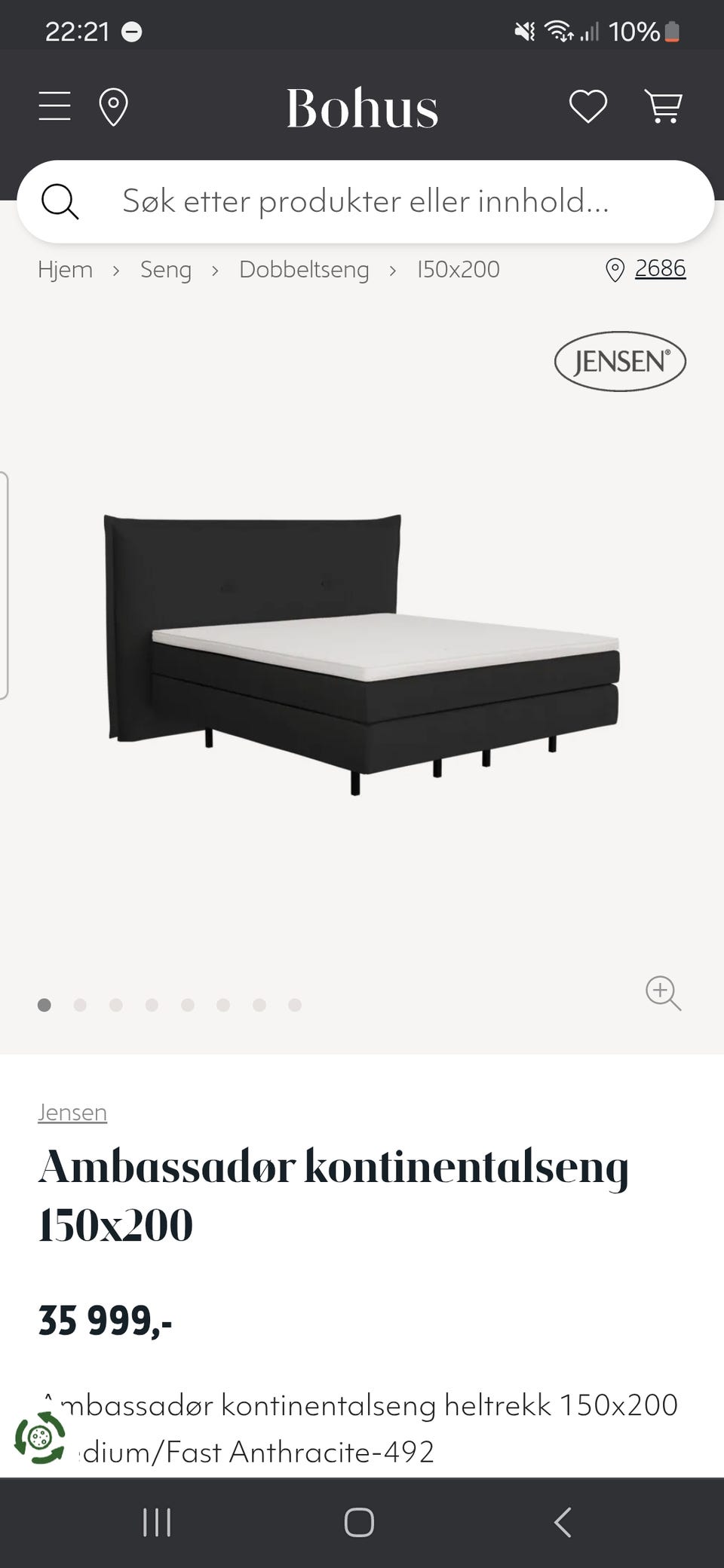The width and height of the screenshot is (724, 1568).
Task: Open the Ambassadør bed product photo
Action: pyautogui.click(x=362, y=652)
